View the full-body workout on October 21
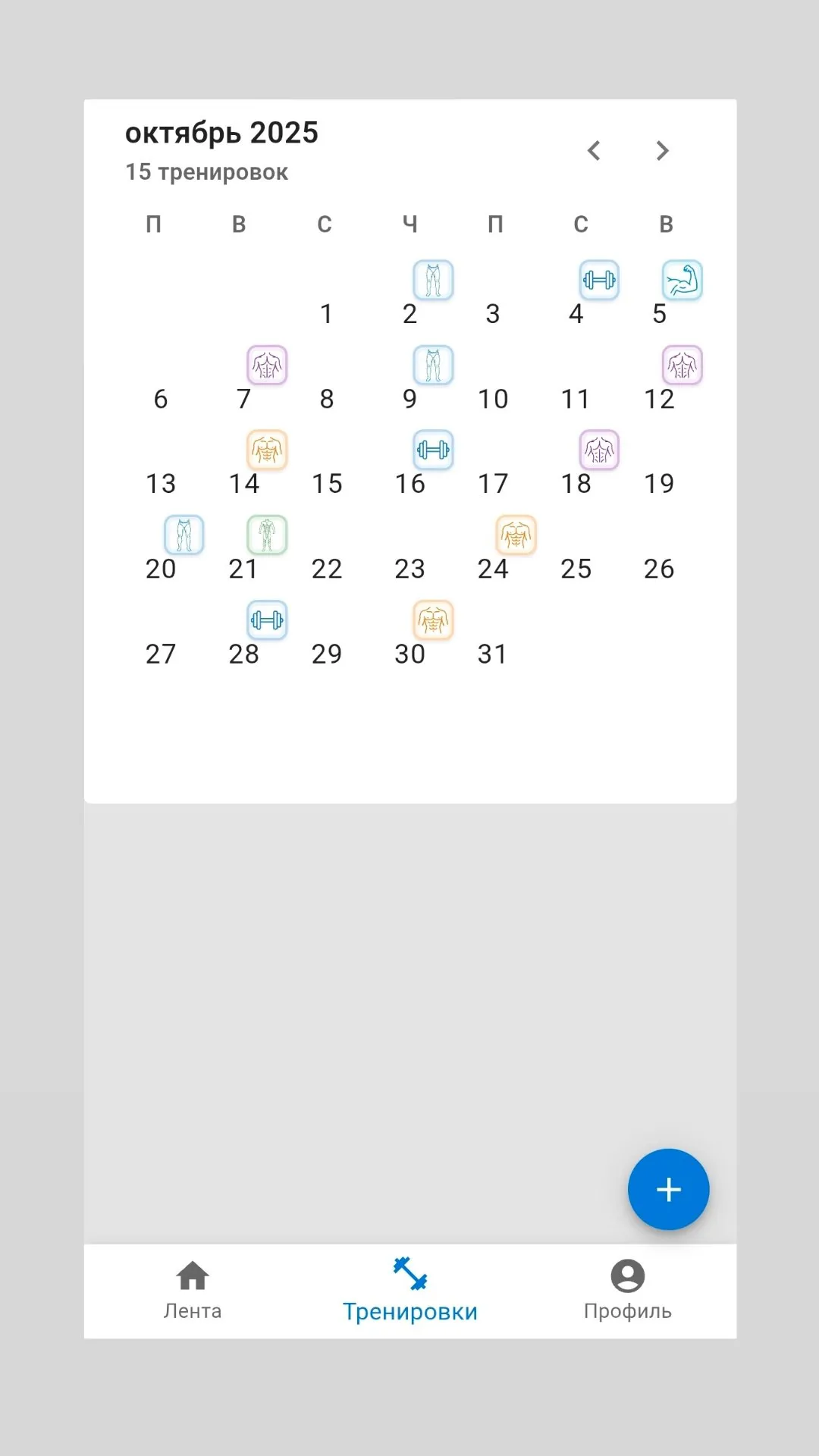The height and width of the screenshot is (1456, 819). pos(267,535)
